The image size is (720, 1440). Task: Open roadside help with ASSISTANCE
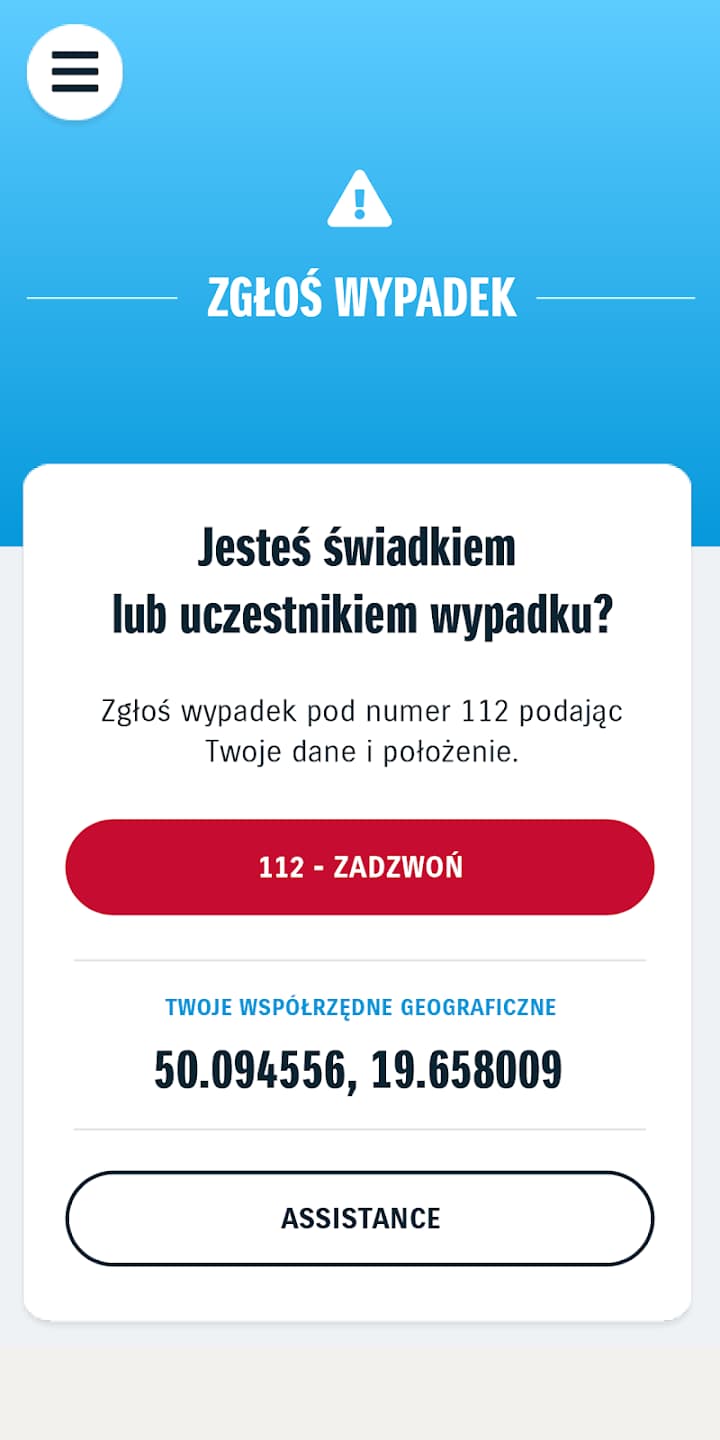click(360, 1218)
